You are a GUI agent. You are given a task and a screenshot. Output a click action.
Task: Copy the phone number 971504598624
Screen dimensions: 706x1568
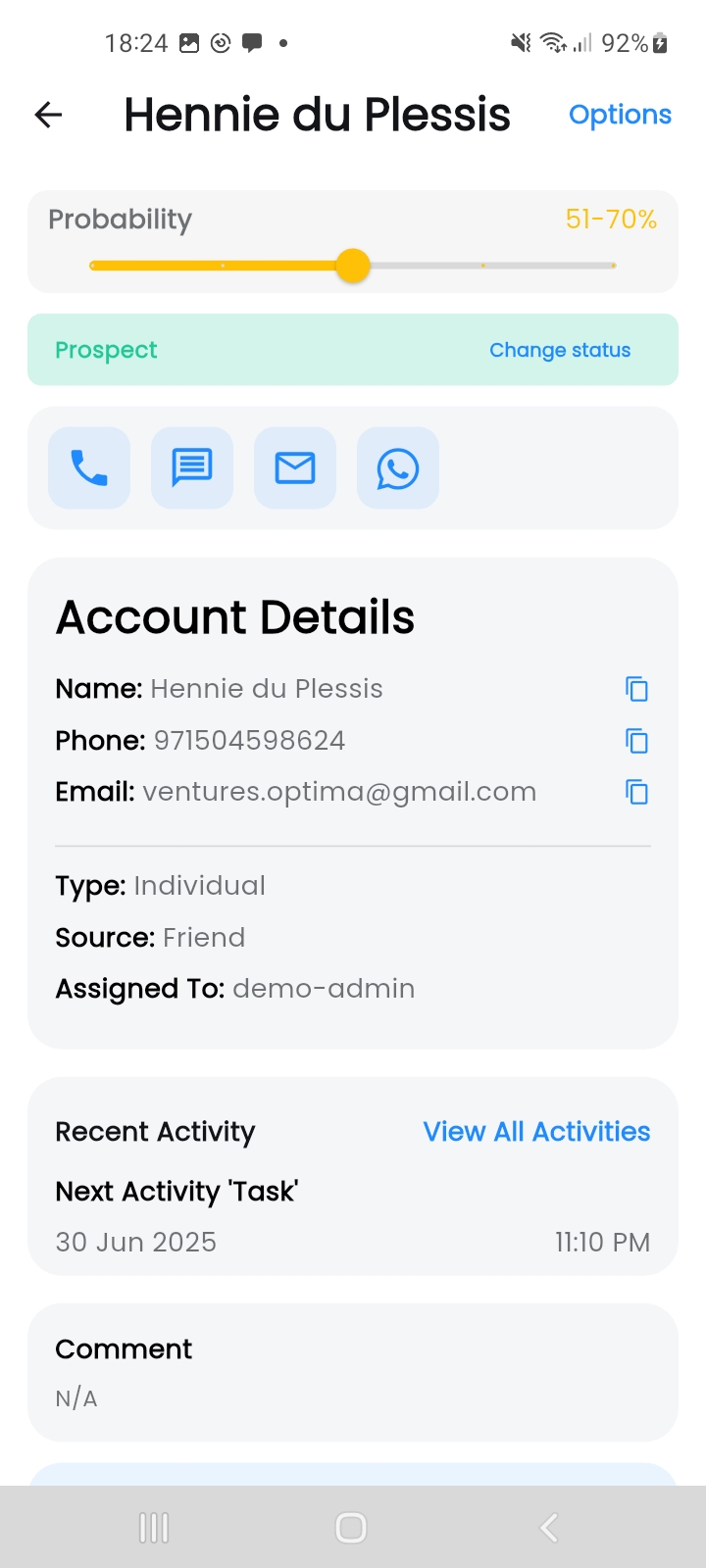pos(636,741)
